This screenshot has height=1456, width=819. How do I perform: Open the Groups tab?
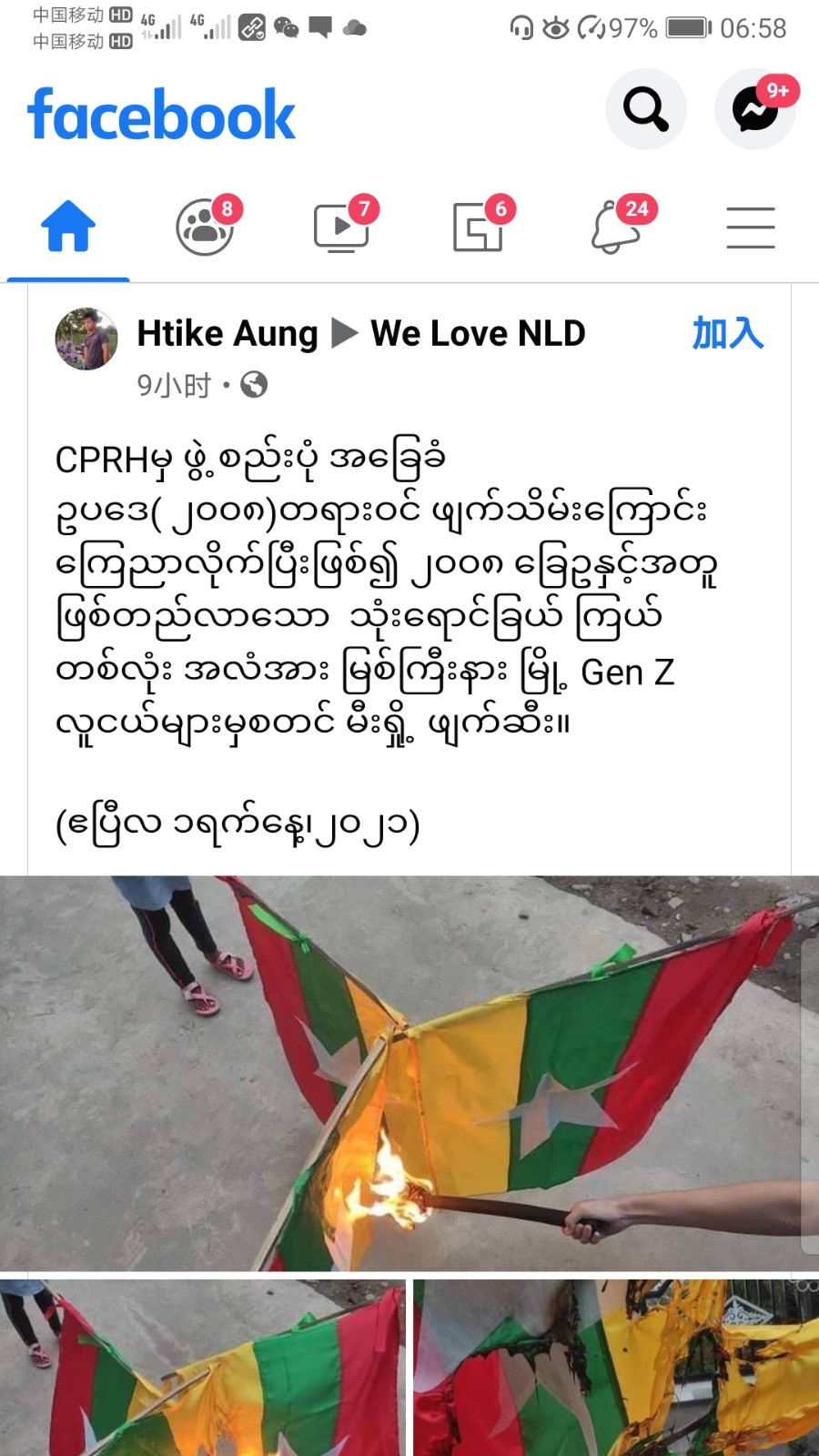pyautogui.click(x=205, y=227)
